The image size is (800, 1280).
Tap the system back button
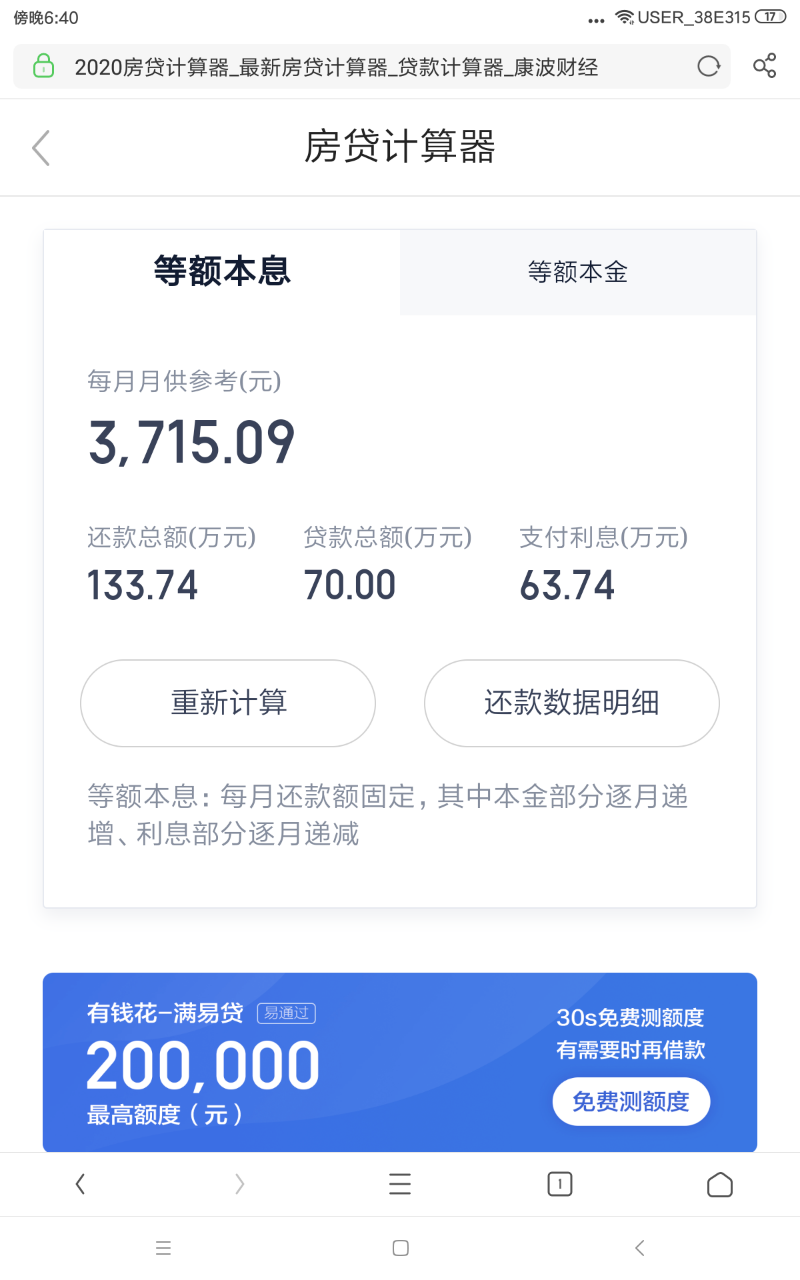tap(640, 1248)
